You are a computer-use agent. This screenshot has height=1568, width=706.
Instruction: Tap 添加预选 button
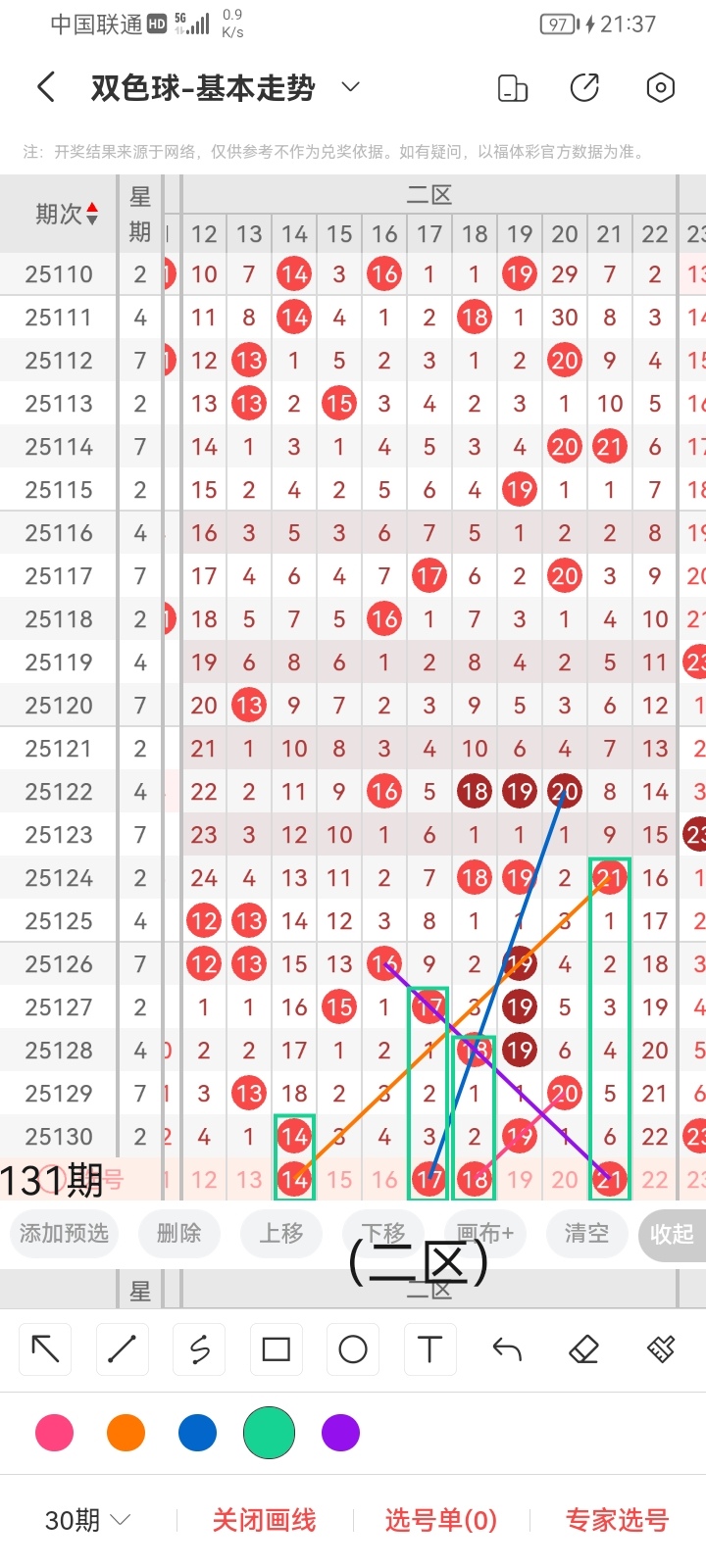point(64,1234)
